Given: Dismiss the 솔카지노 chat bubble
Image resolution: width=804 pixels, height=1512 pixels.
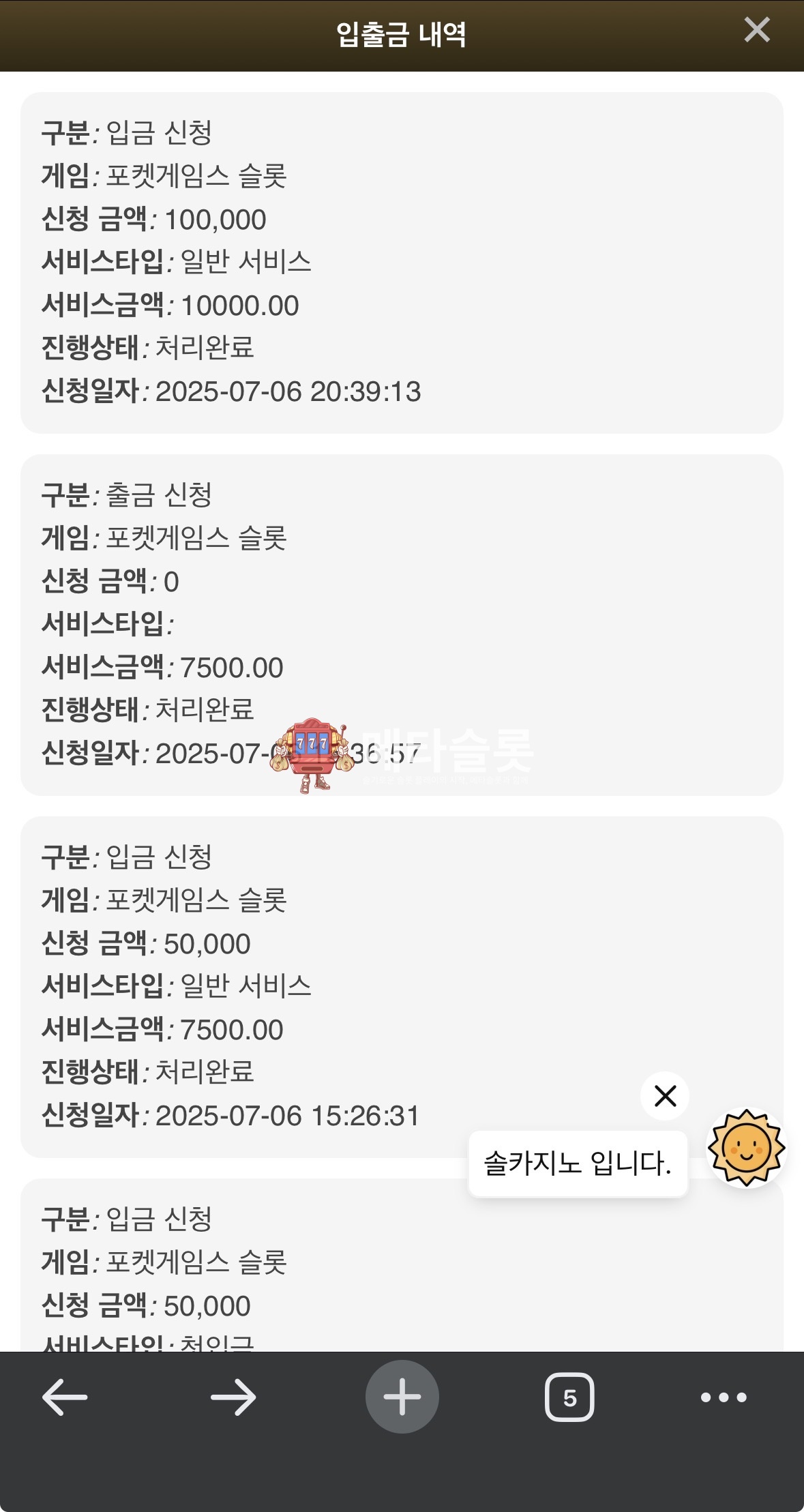Looking at the screenshot, I should 665,1096.
